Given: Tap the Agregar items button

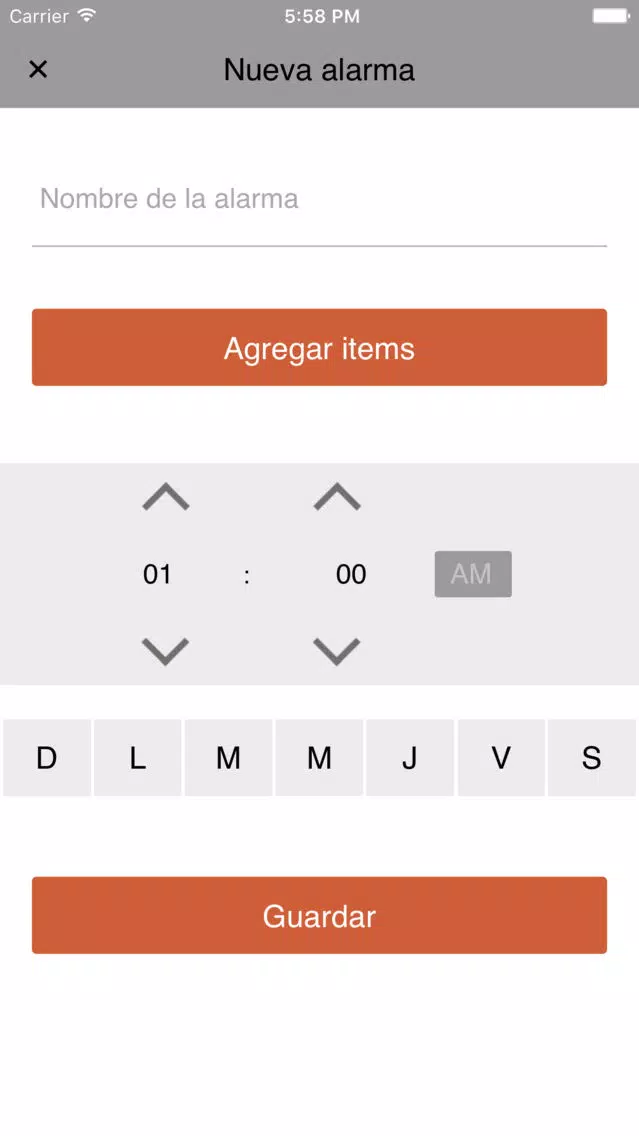Looking at the screenshot, I should pyautogui.click(x=319, y=348).
